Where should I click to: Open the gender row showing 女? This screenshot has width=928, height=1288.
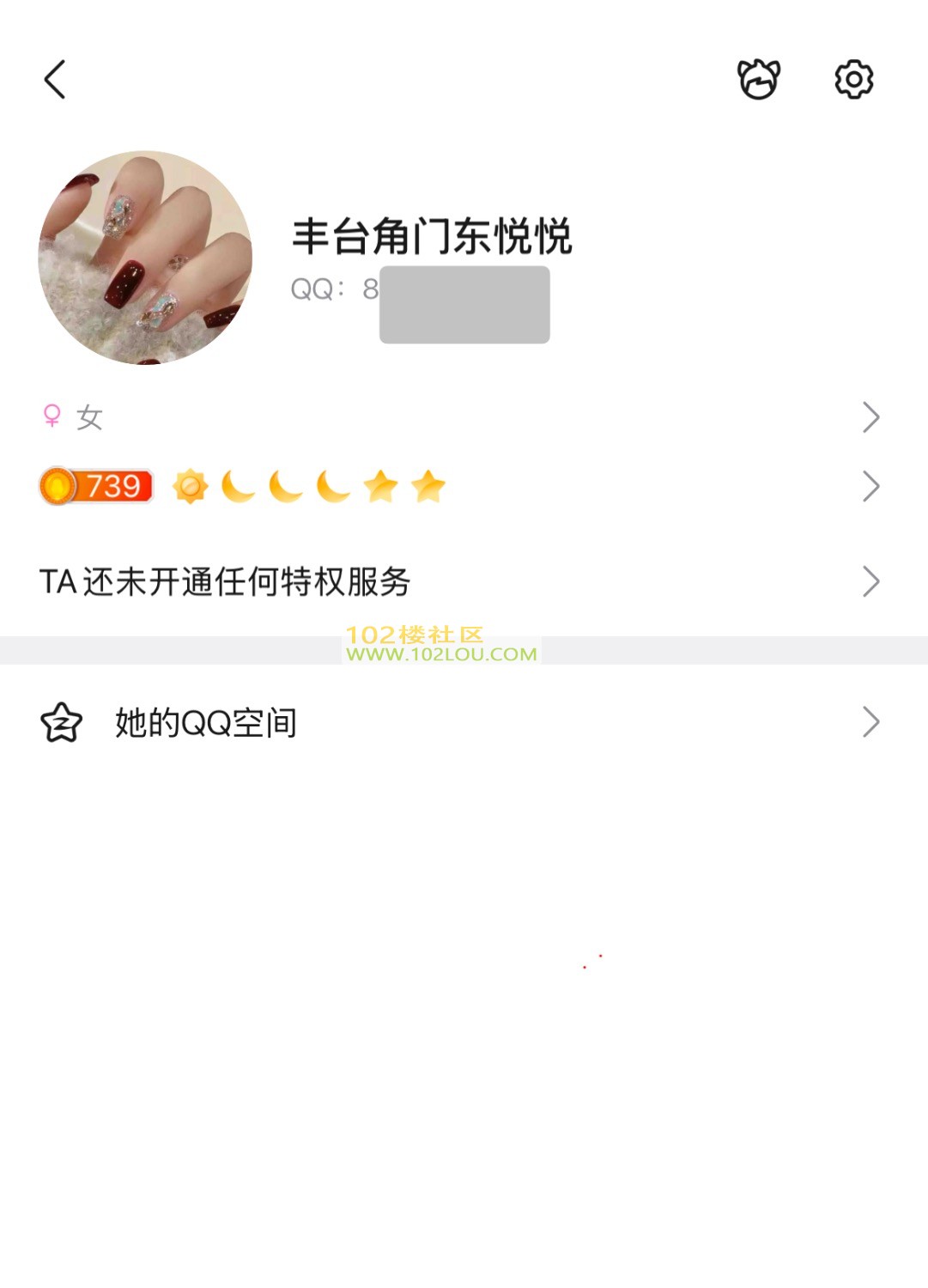coord(464,418)
